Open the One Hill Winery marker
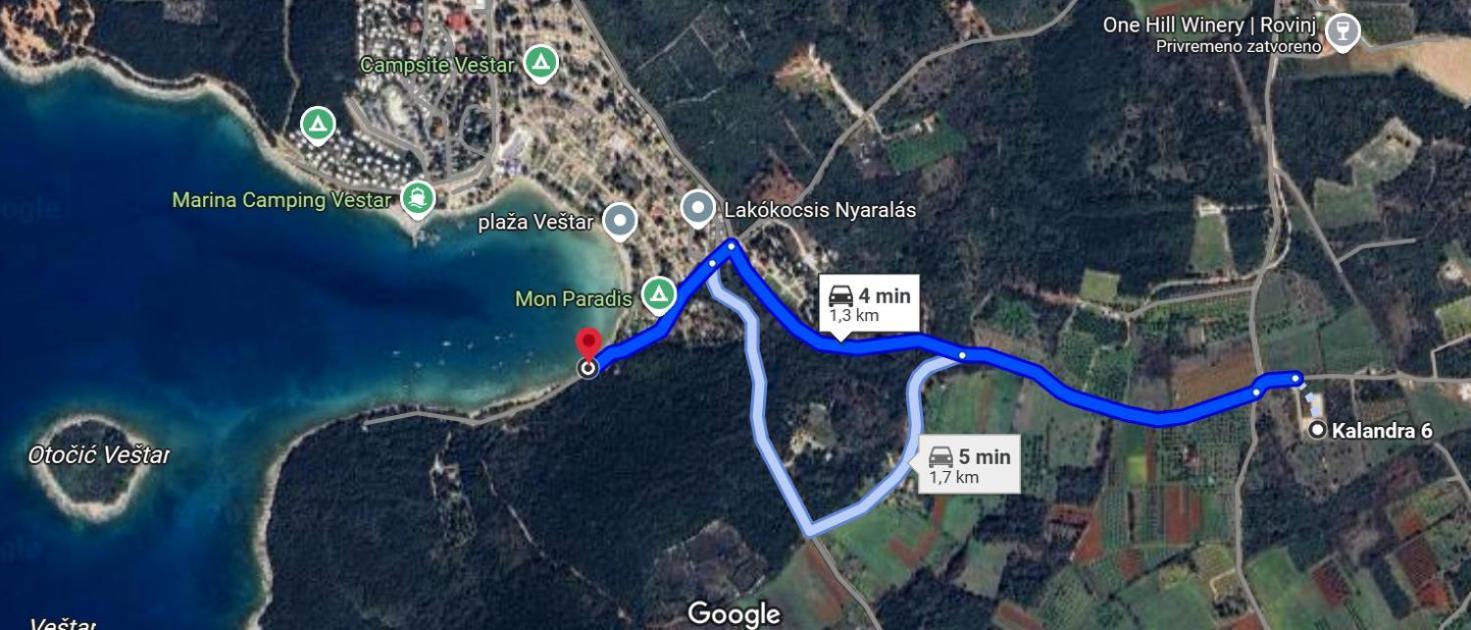 (1341, 32)
